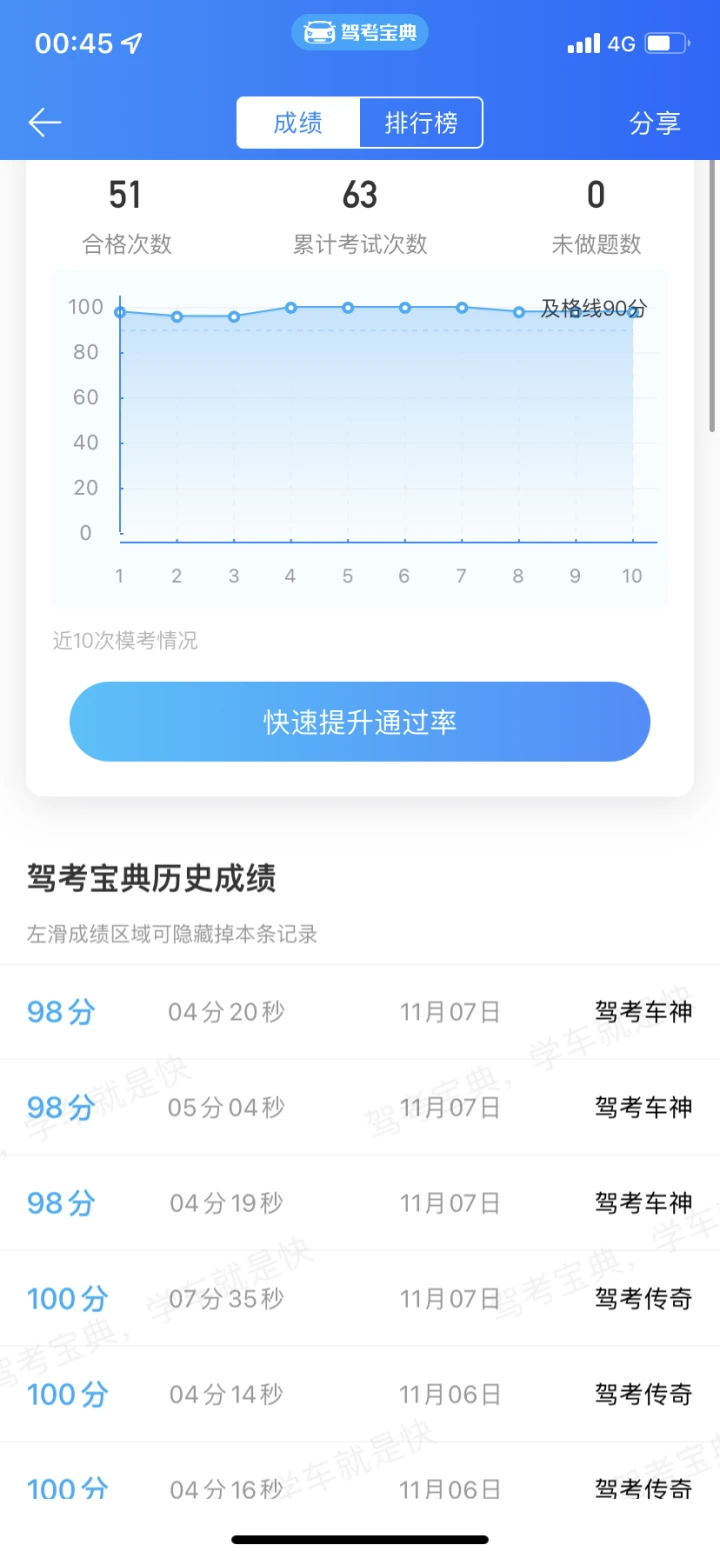Select the 成绩 tab
Screen dimensions: 720x1558
[298, 123]
